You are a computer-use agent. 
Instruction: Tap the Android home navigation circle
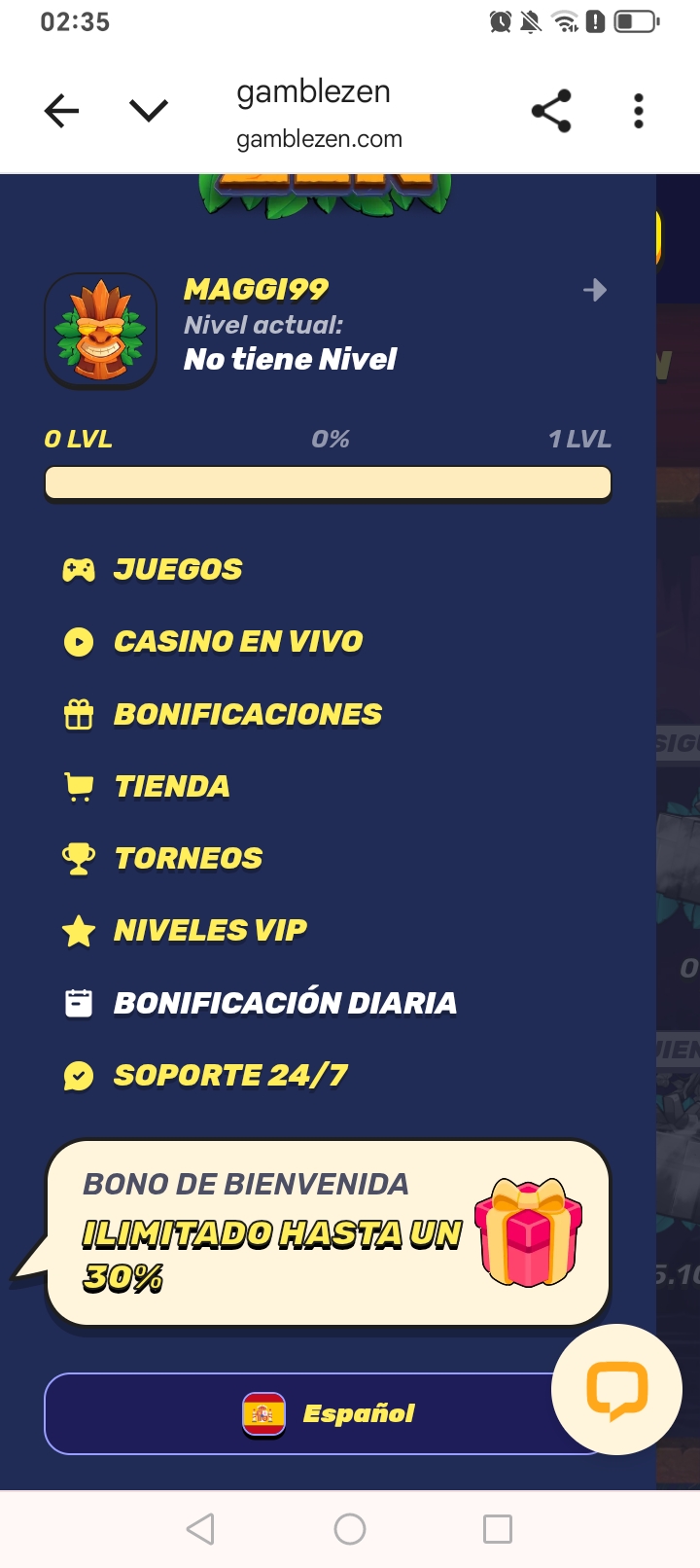(349, 1527)
